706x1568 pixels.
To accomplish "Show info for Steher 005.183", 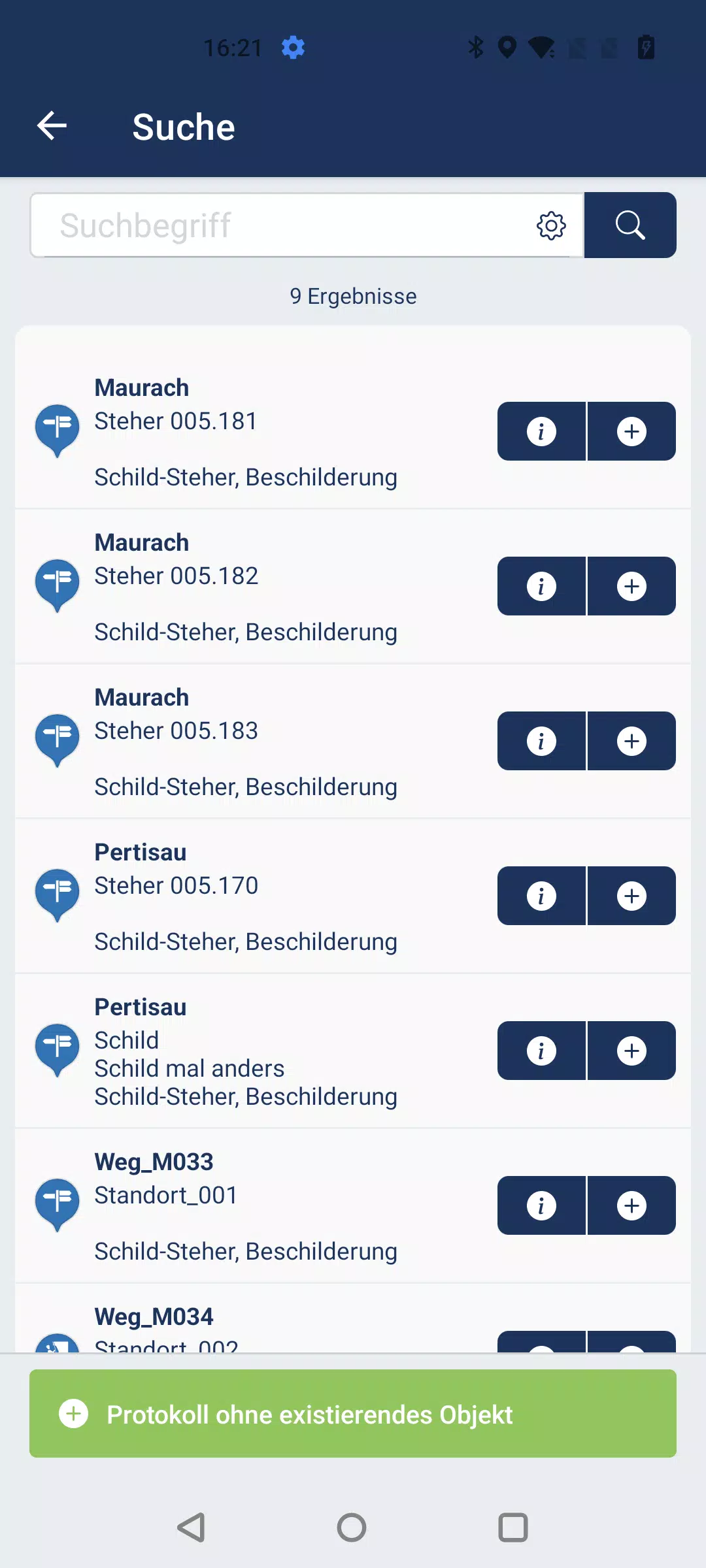I will click(x=541, y=741).
